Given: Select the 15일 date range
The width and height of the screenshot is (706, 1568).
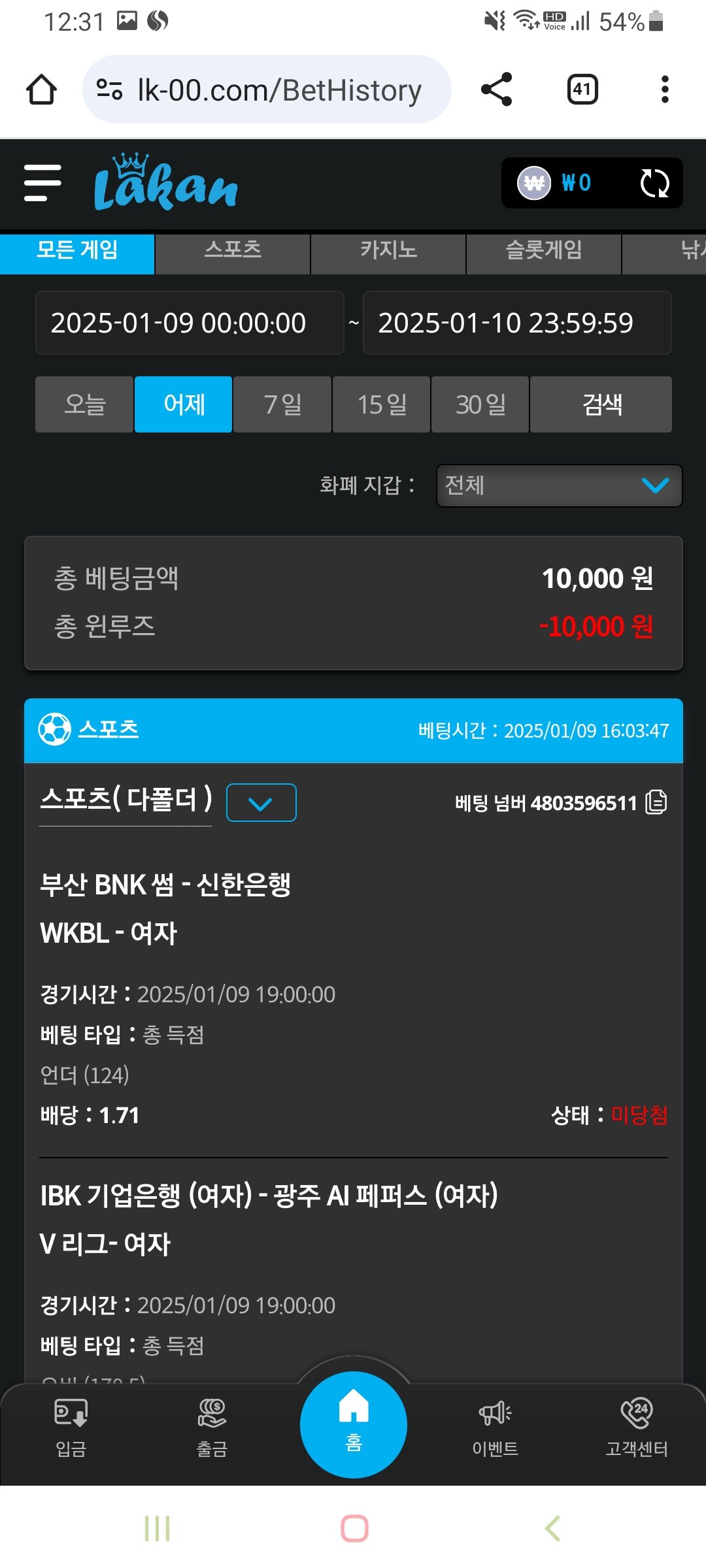Looking at the screenshot, I should pos(382,404).
